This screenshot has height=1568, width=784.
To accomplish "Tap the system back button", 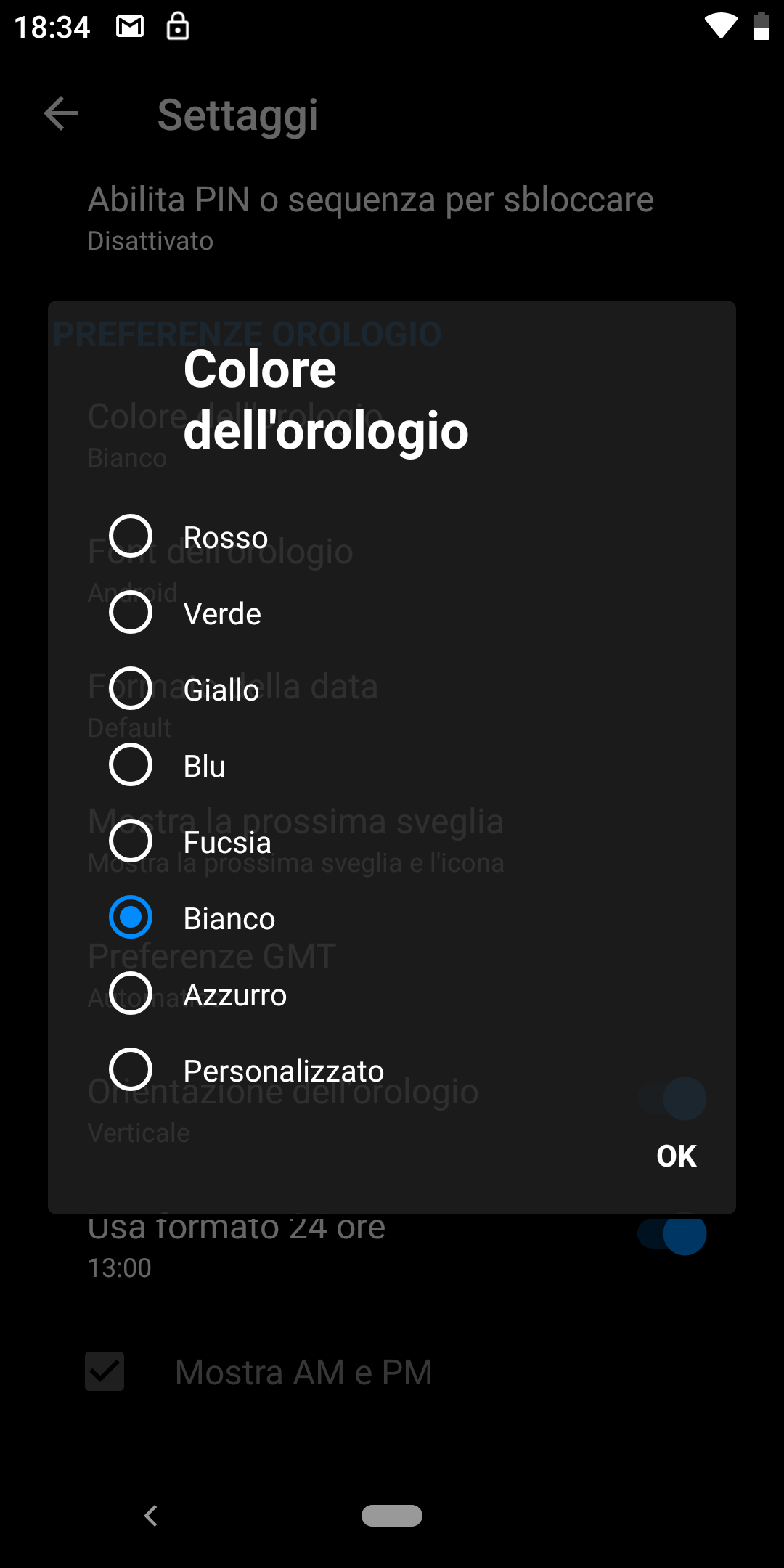I will (151, 1516).
